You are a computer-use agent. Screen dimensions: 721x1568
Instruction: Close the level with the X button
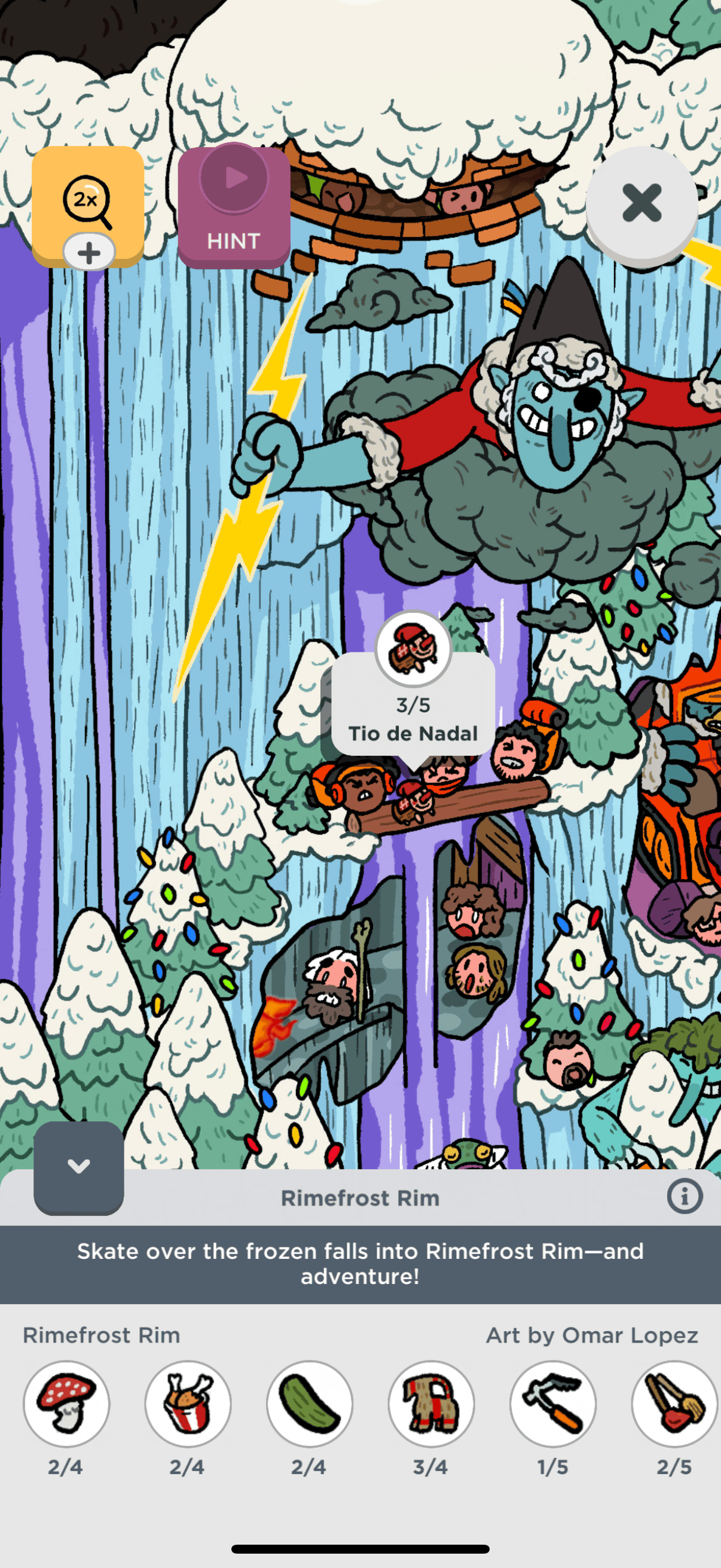(x=641, y=203)
